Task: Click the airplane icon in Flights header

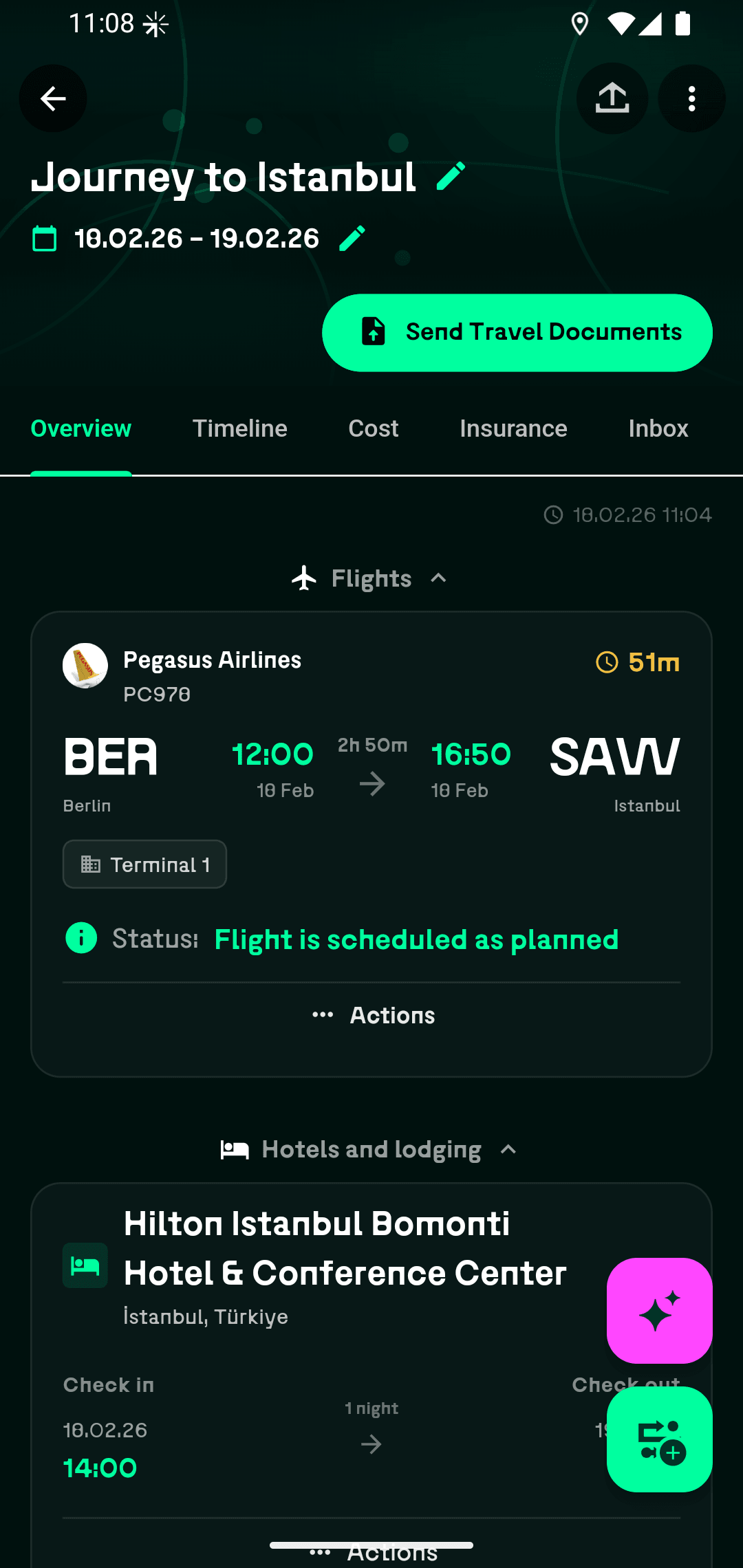Action: coord(303,578)
